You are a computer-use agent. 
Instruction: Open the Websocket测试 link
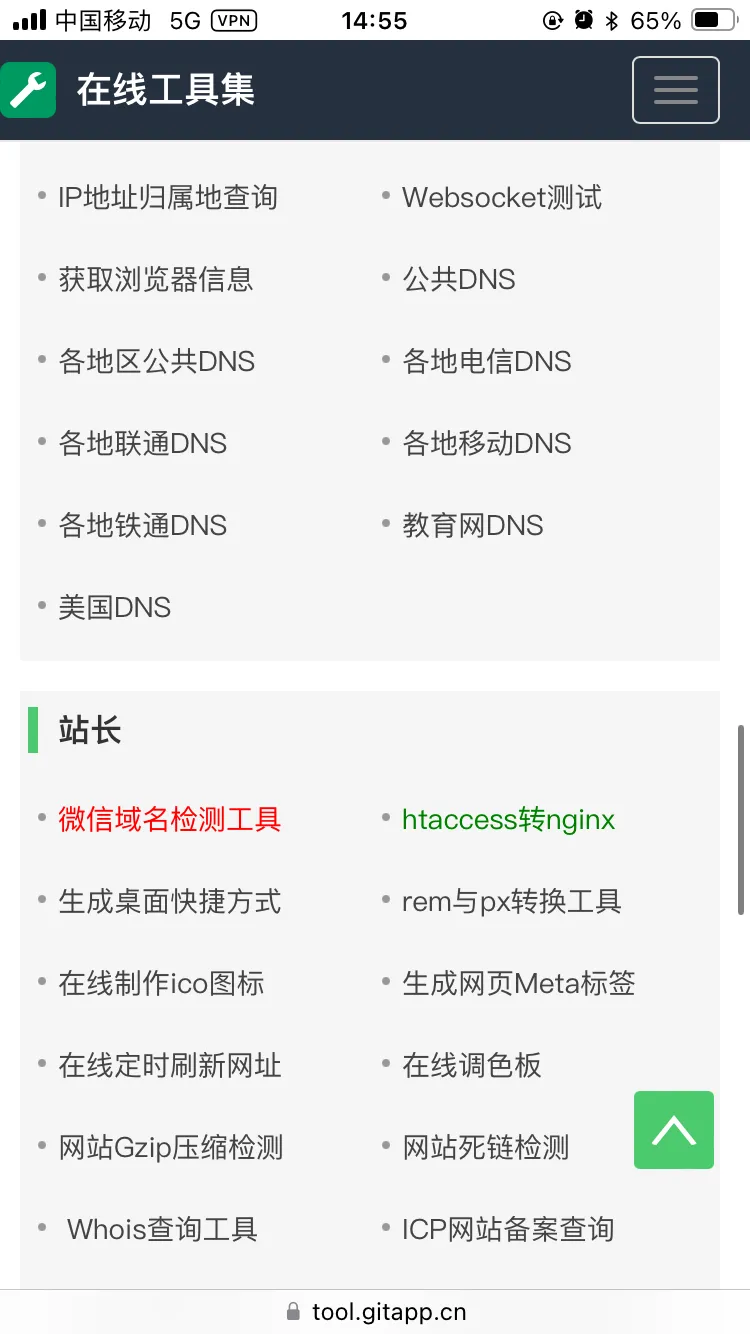502,198
